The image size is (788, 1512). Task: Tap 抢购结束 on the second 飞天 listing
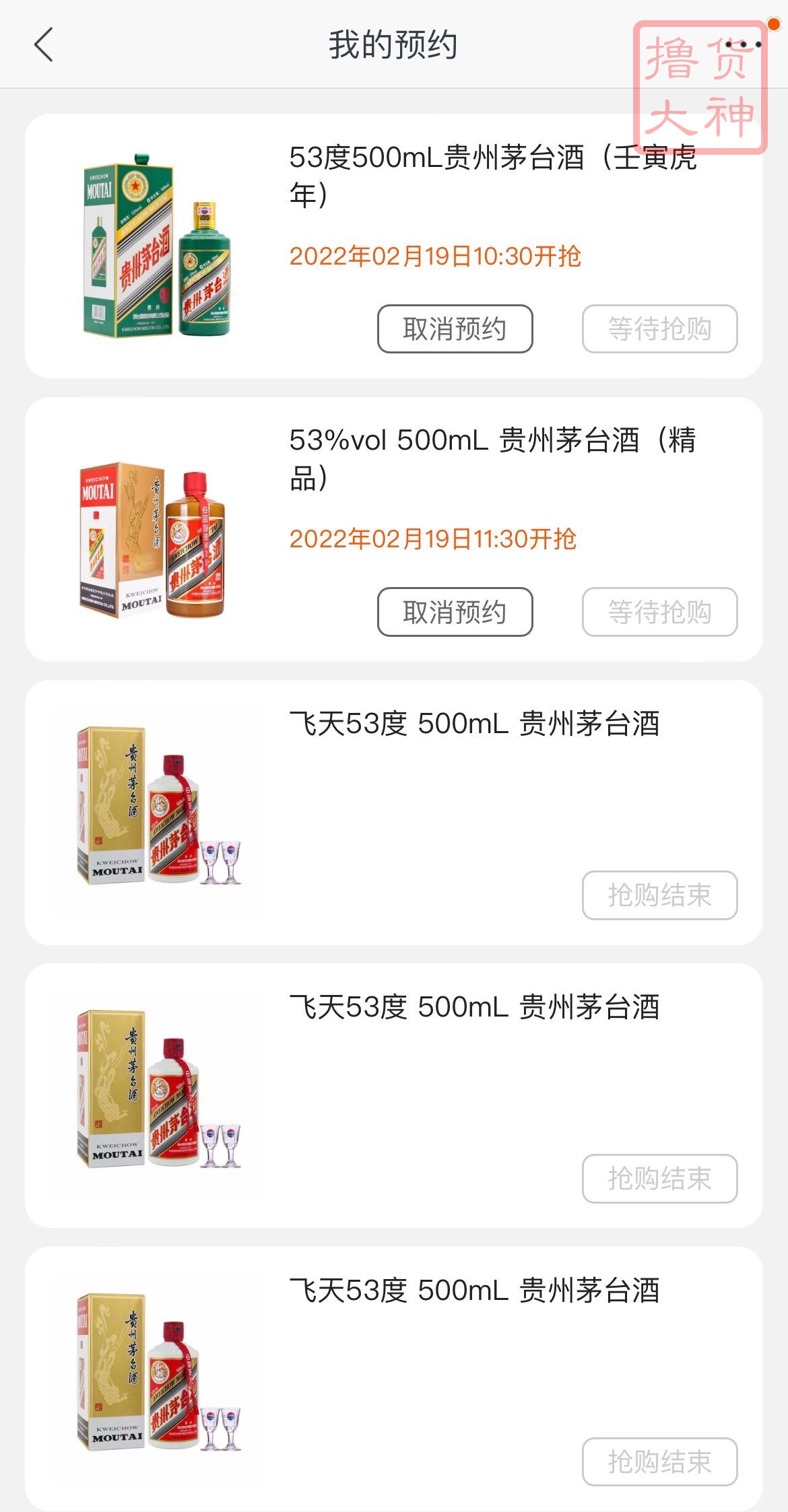coord(659,1179)
